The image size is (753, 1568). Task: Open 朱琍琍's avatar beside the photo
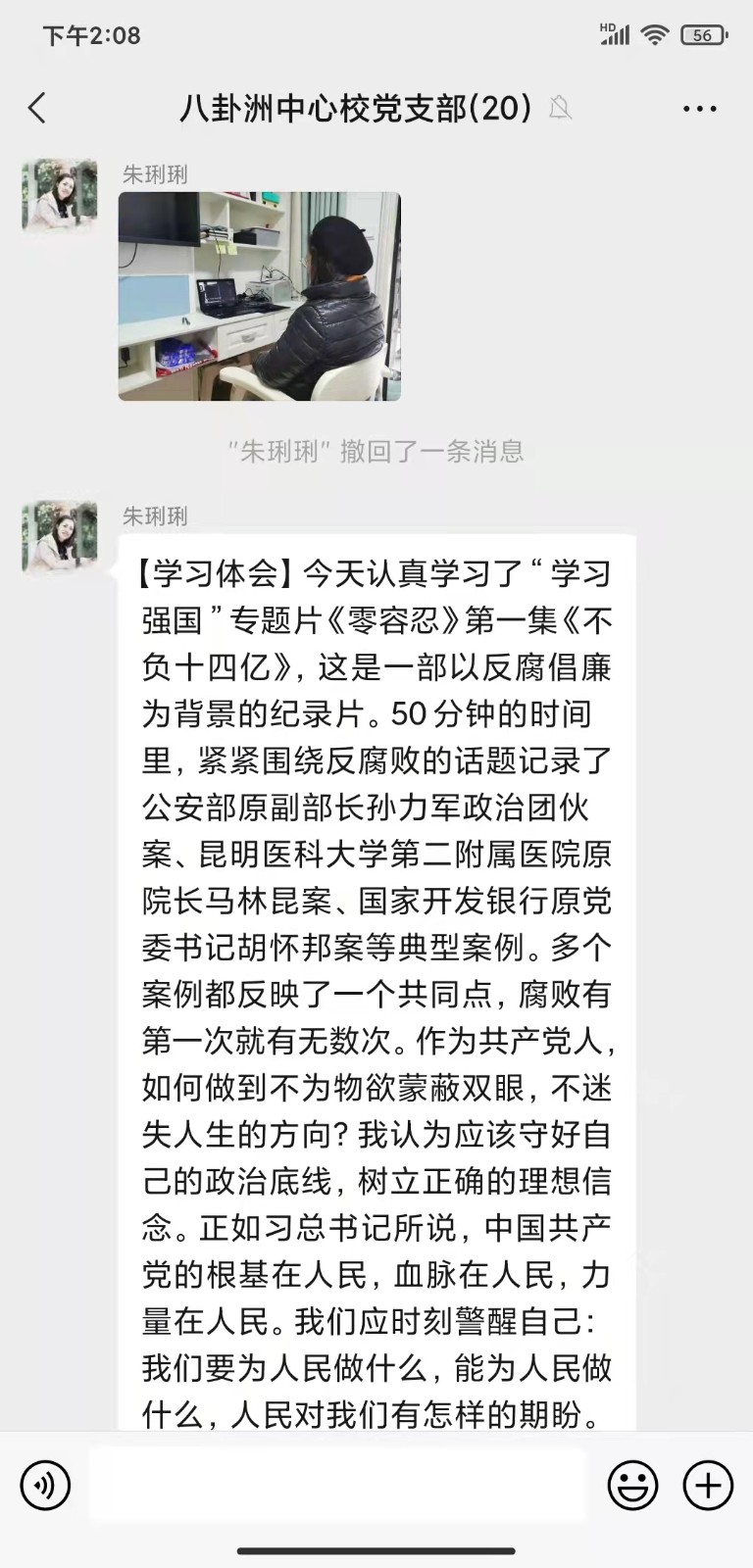pos(60,196)
